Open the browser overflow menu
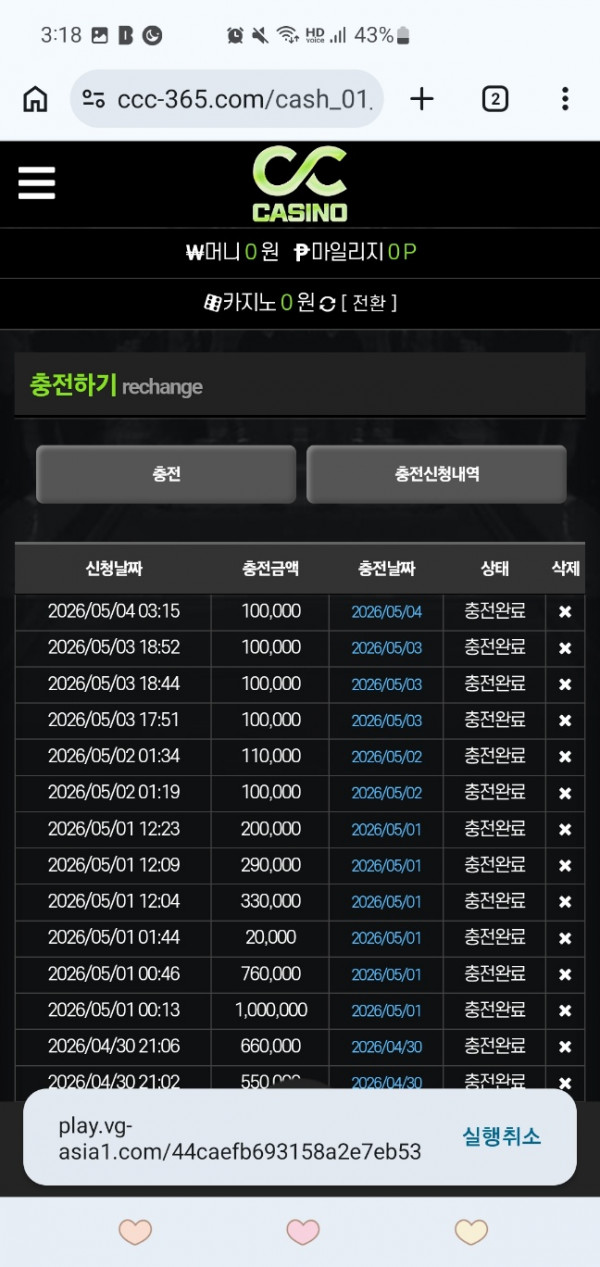The height and width of the screenshot is (1267, 600). pyautogui.click(x=565, y=99)
